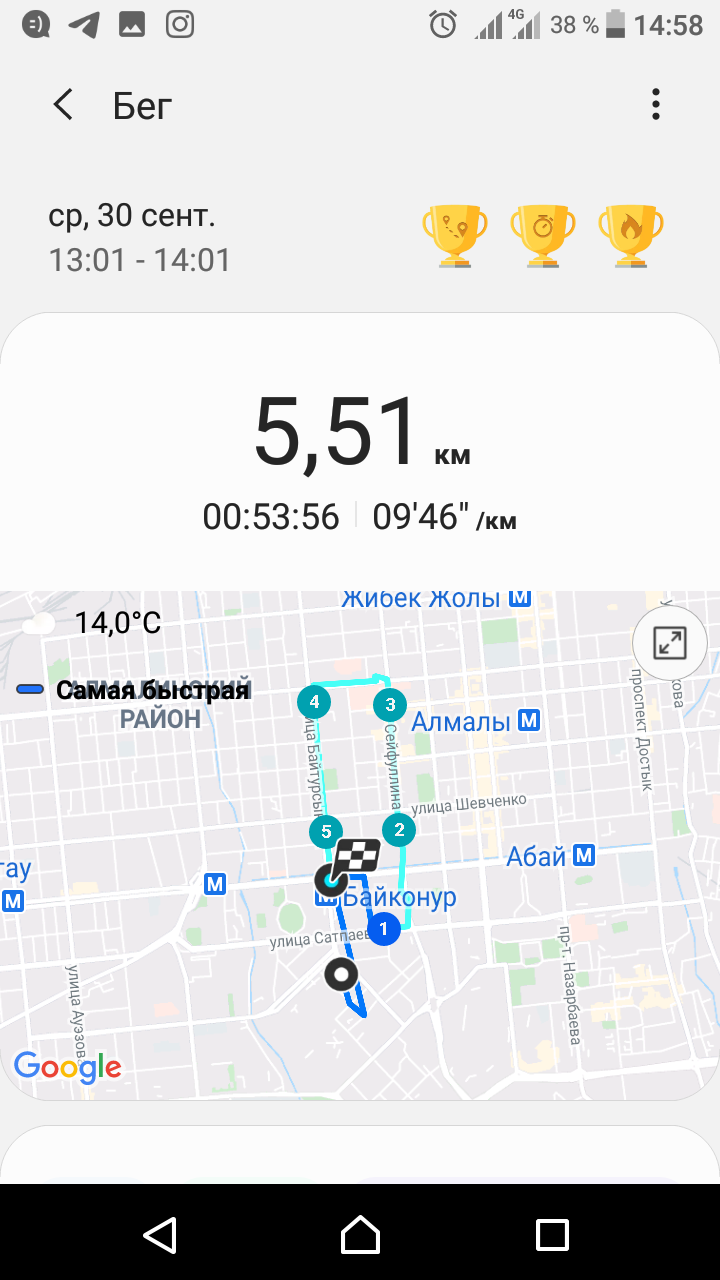Open the distance record trophy
Viewport: 720px width, 1280px height.
click(455, 236)
